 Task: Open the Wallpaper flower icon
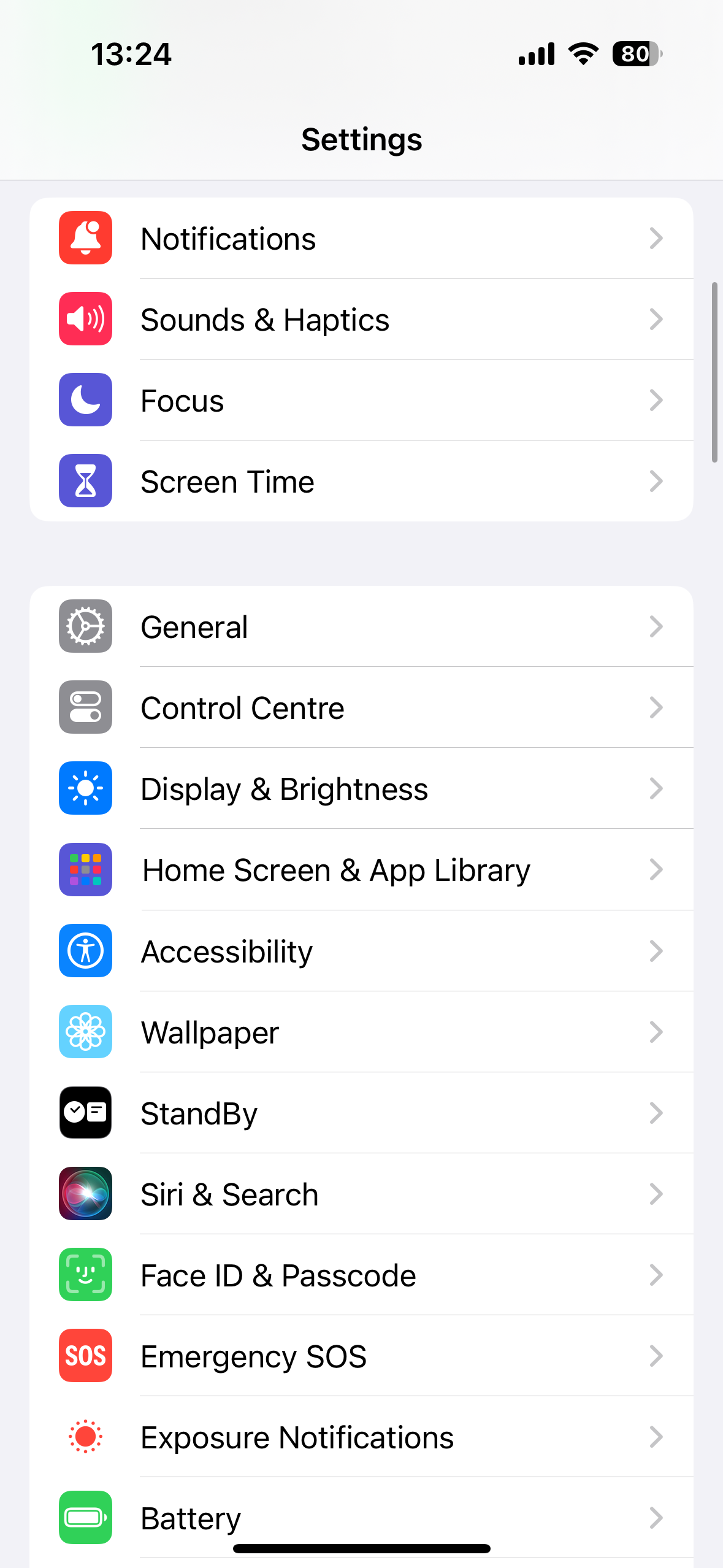85,1031
